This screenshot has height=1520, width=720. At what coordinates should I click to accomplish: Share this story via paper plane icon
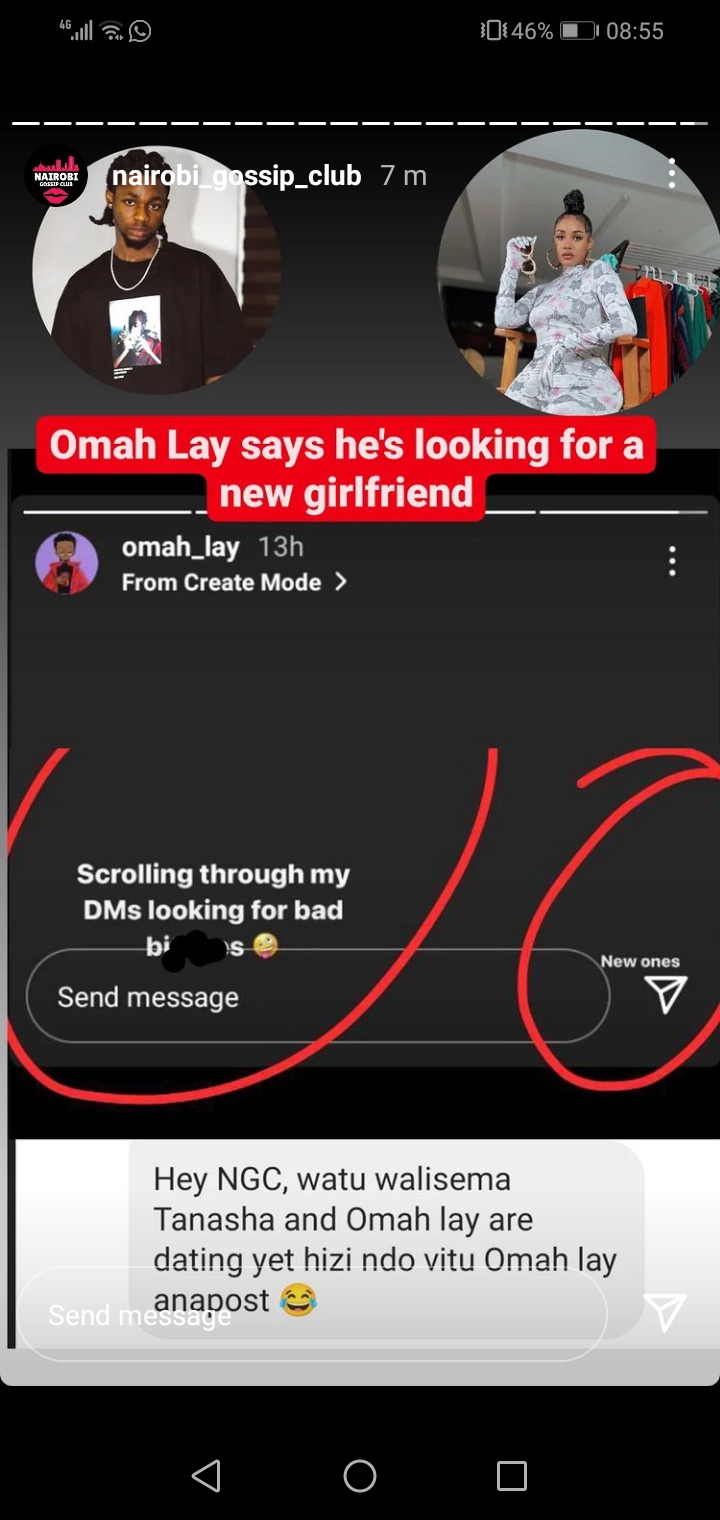[664, 1312]
